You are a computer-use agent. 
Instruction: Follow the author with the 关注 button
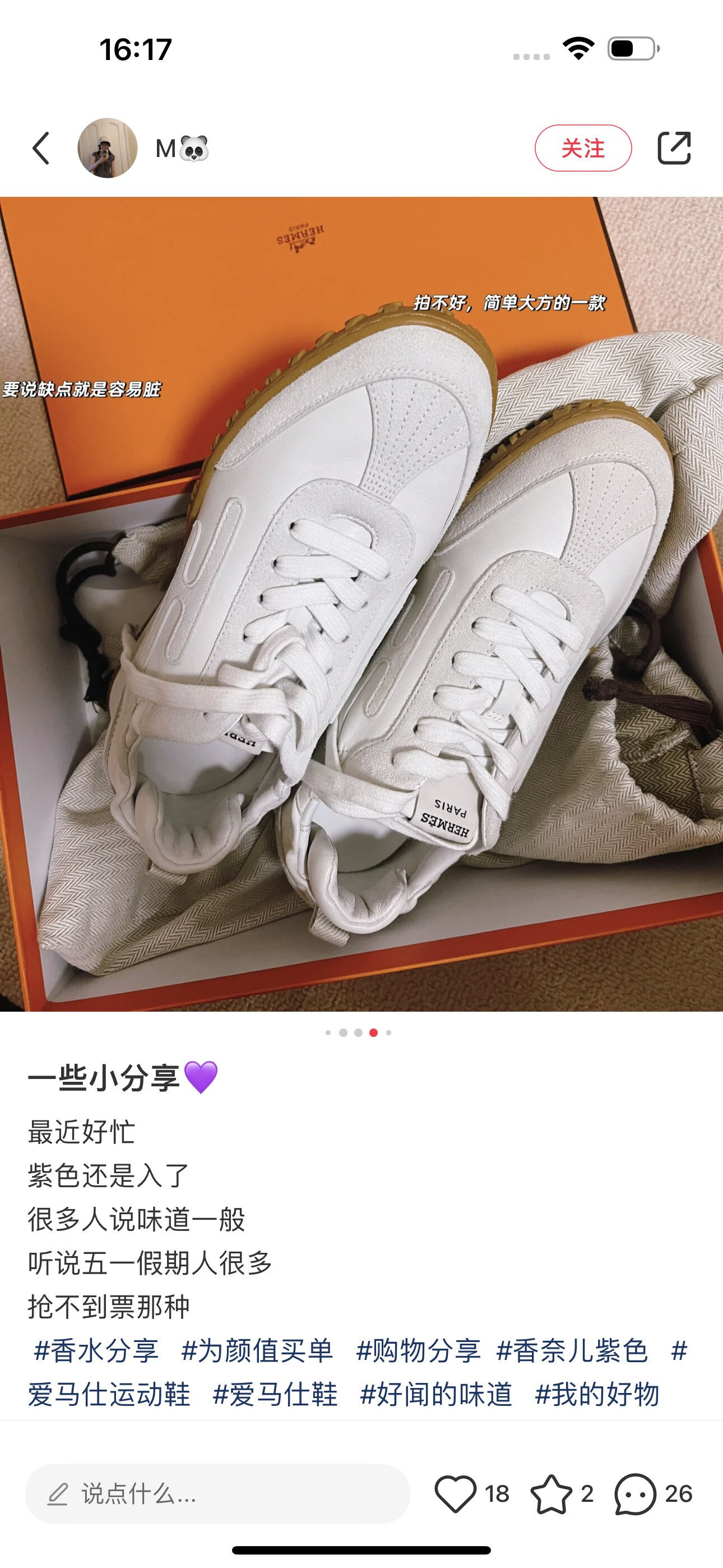click(582, 148)
